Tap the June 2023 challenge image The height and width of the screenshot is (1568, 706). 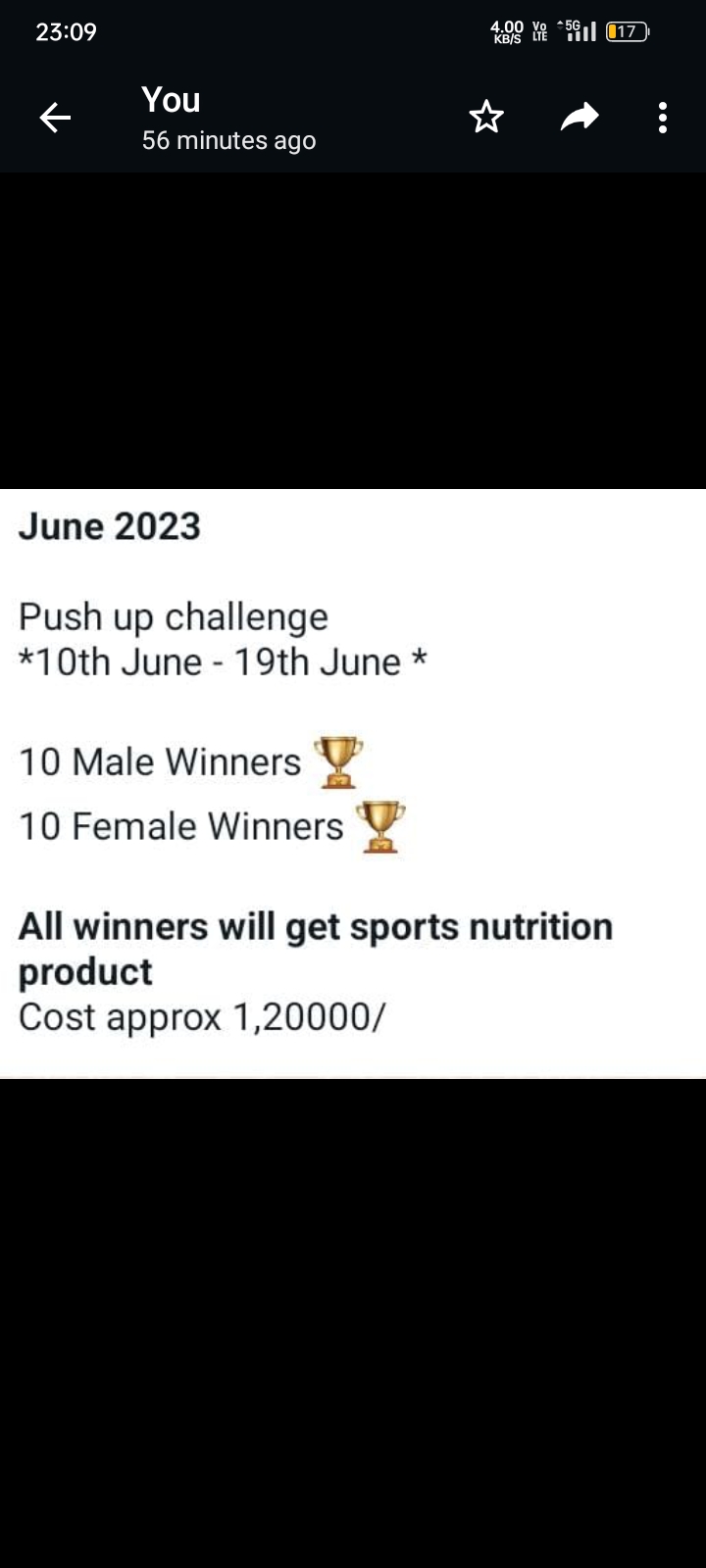pyautogui.click(x=353, y=782)
